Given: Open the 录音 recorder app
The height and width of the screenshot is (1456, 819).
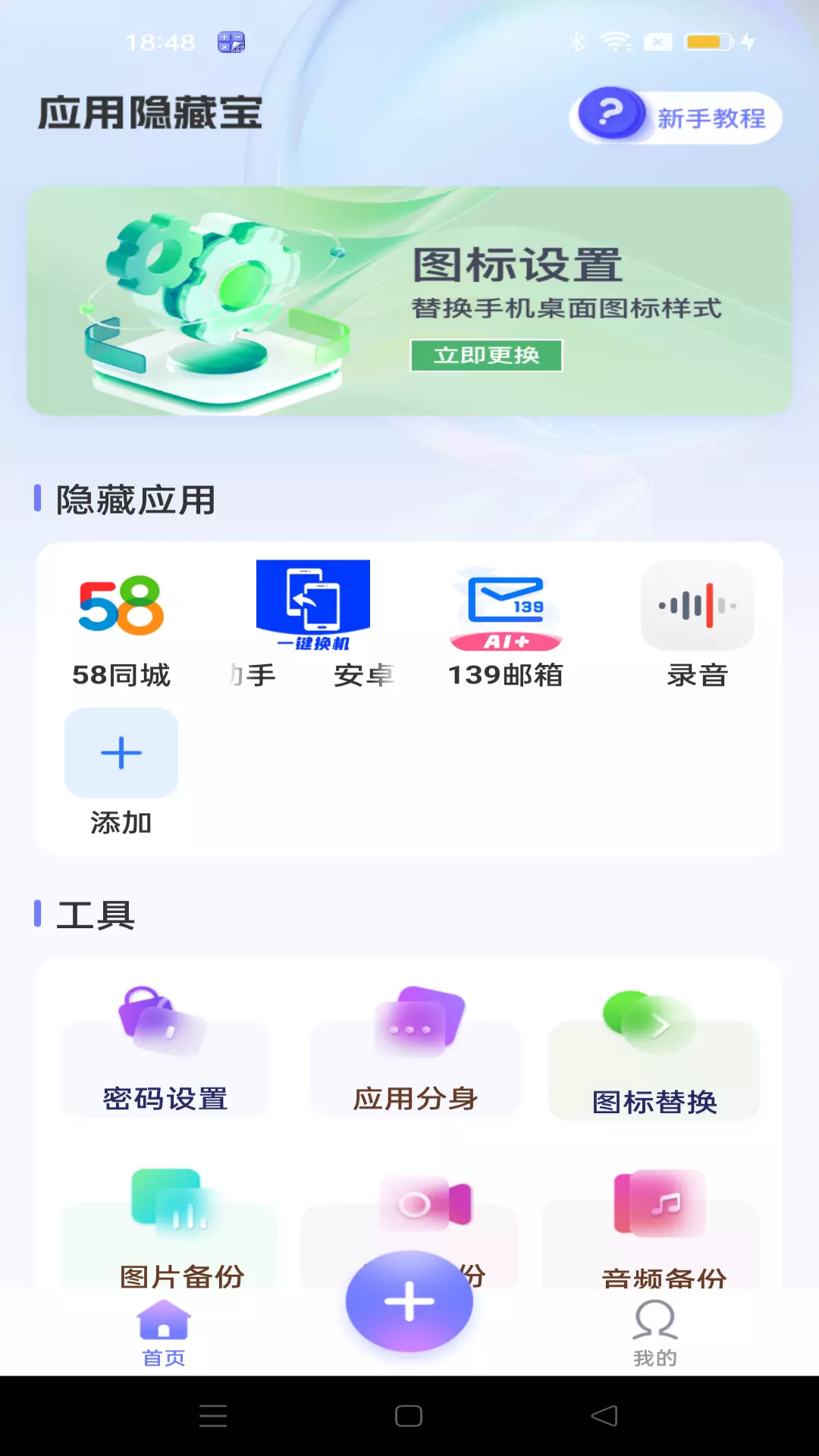Looking at the screenshot, I should pos(698,626).
